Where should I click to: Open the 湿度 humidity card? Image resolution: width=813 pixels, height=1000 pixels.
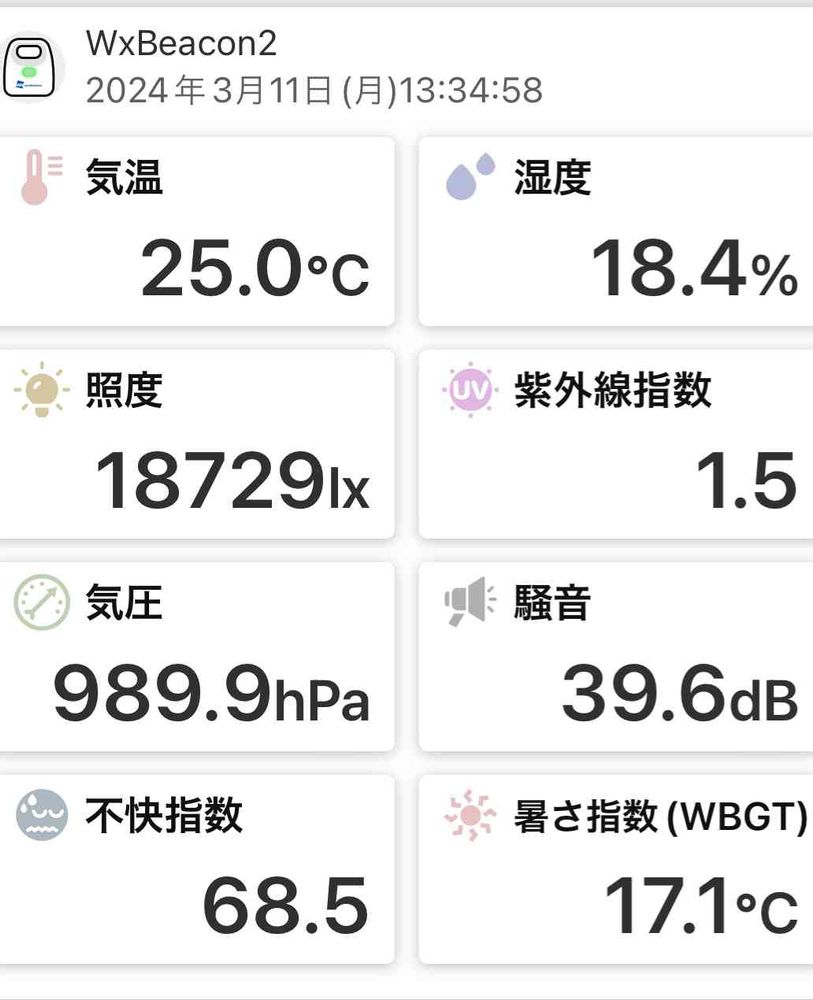point(616,232)
